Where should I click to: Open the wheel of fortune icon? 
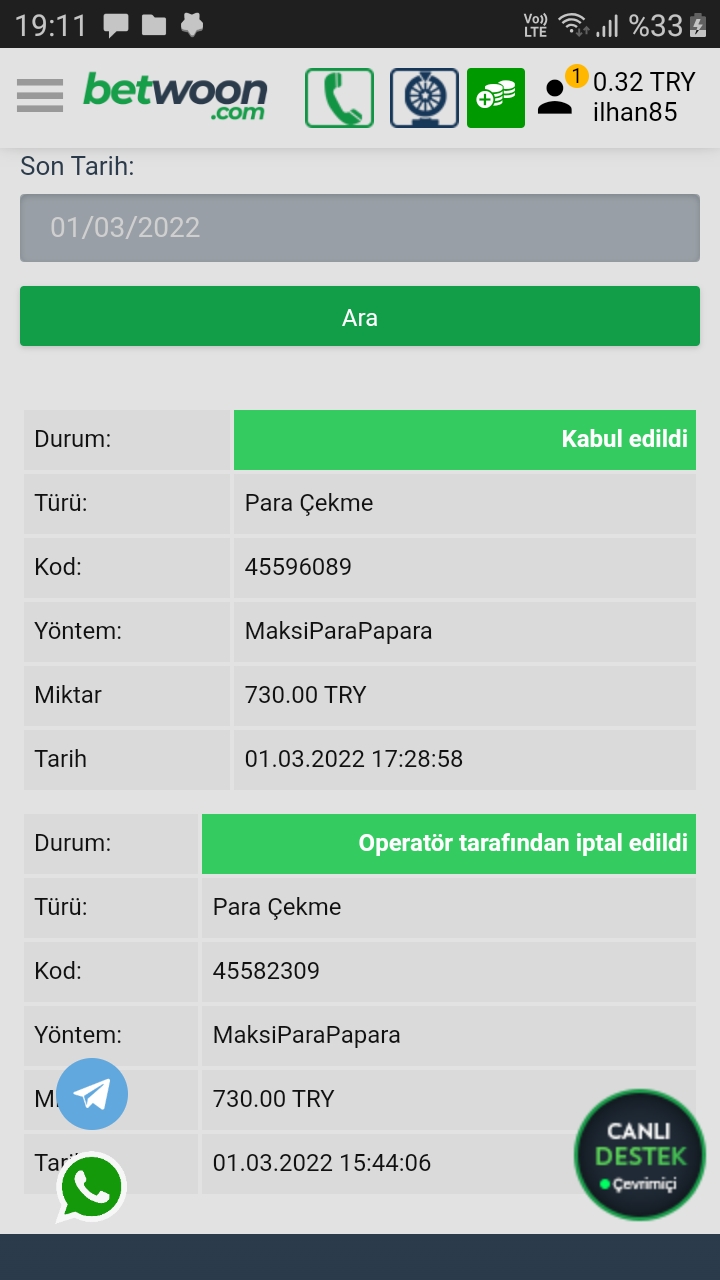[424, 98]
